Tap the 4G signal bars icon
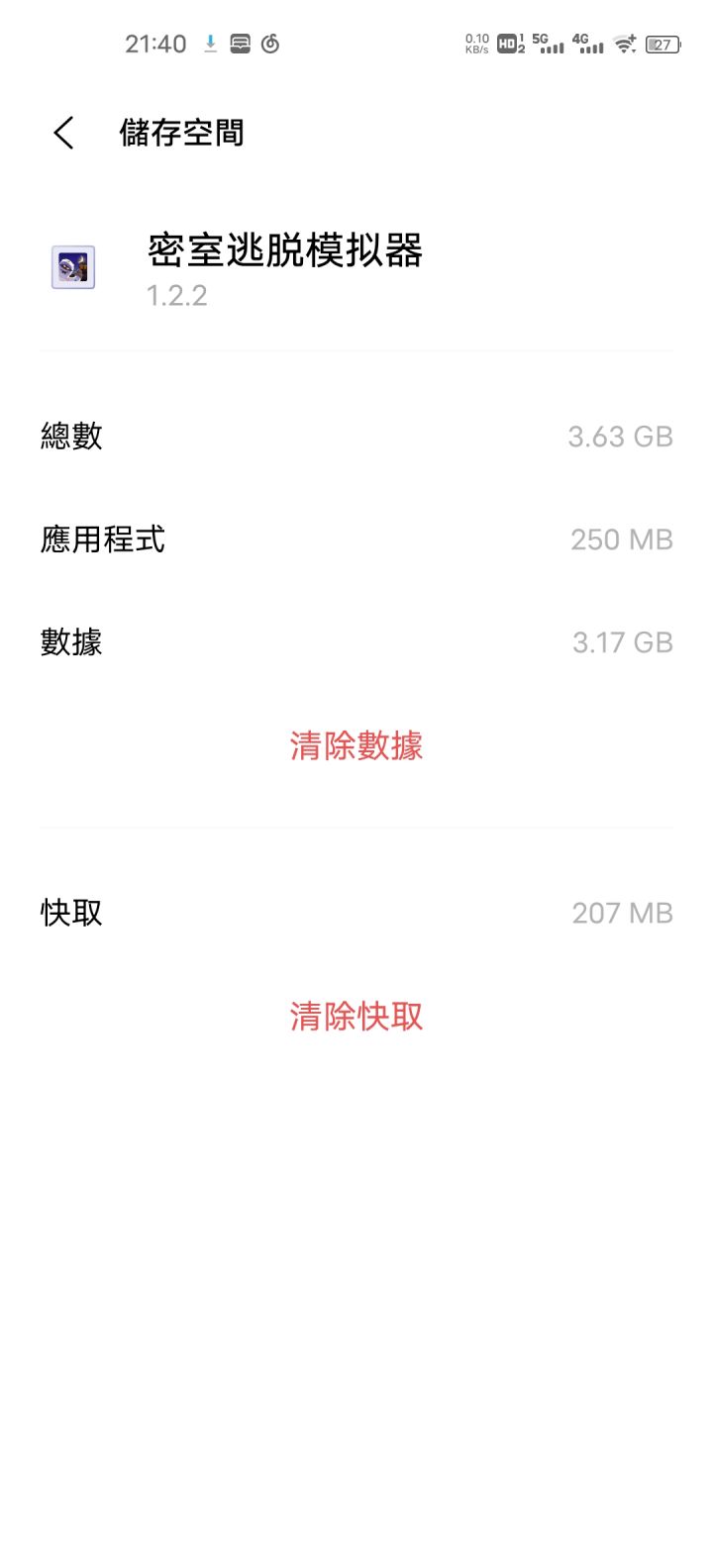 [588, 44]
